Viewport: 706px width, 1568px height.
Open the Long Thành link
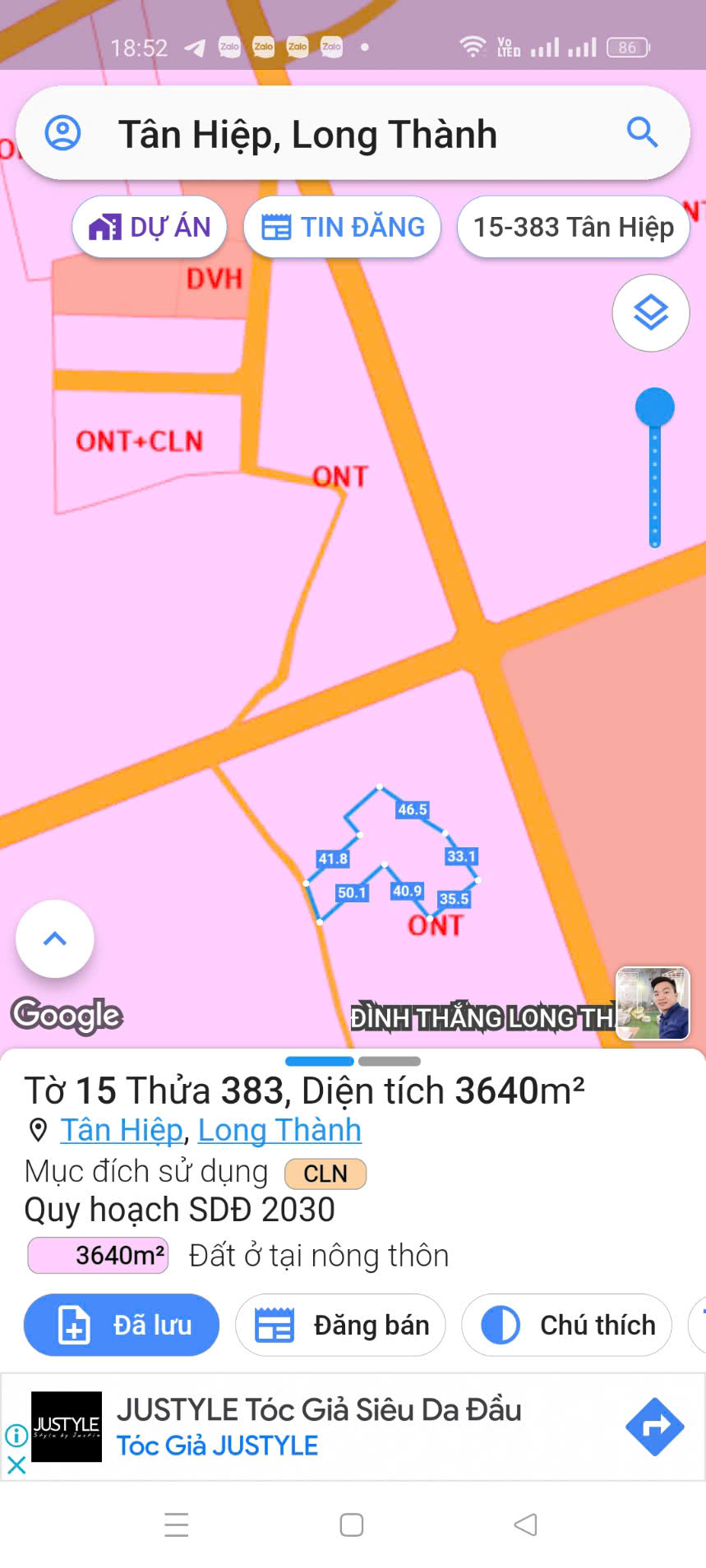click(279, 1130)
